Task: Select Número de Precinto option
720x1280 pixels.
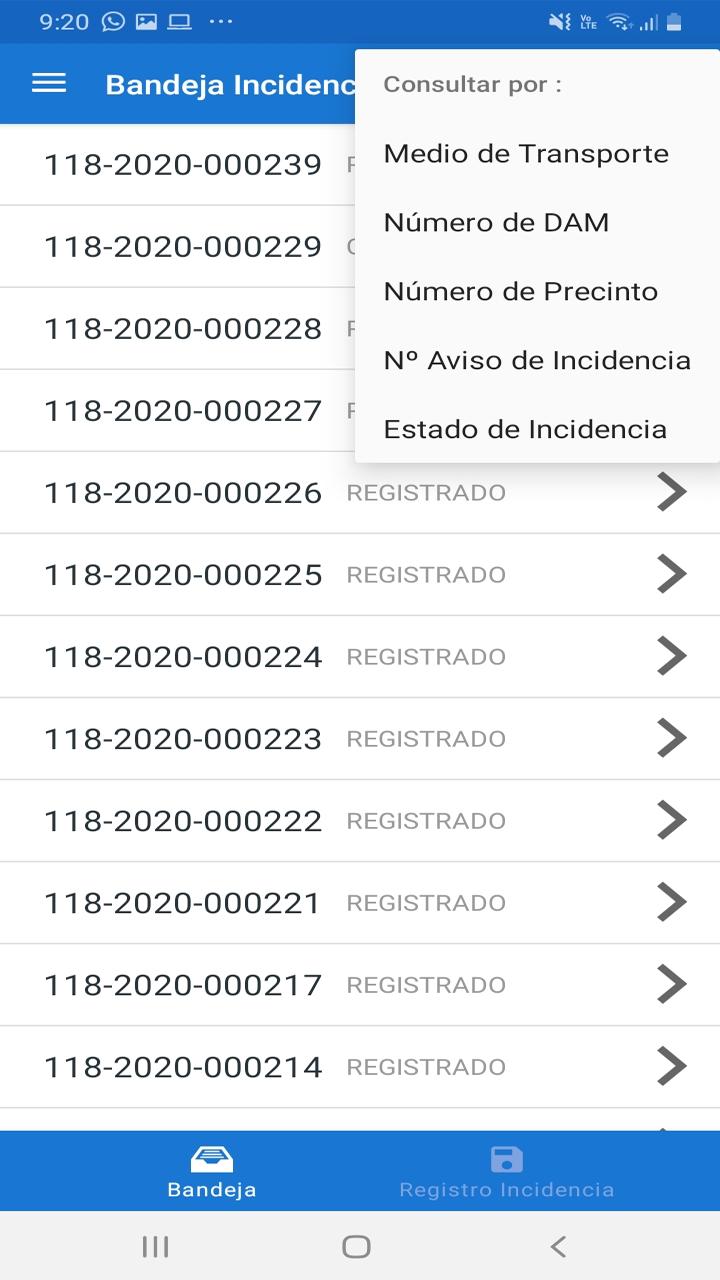Action: click(537, 292)
